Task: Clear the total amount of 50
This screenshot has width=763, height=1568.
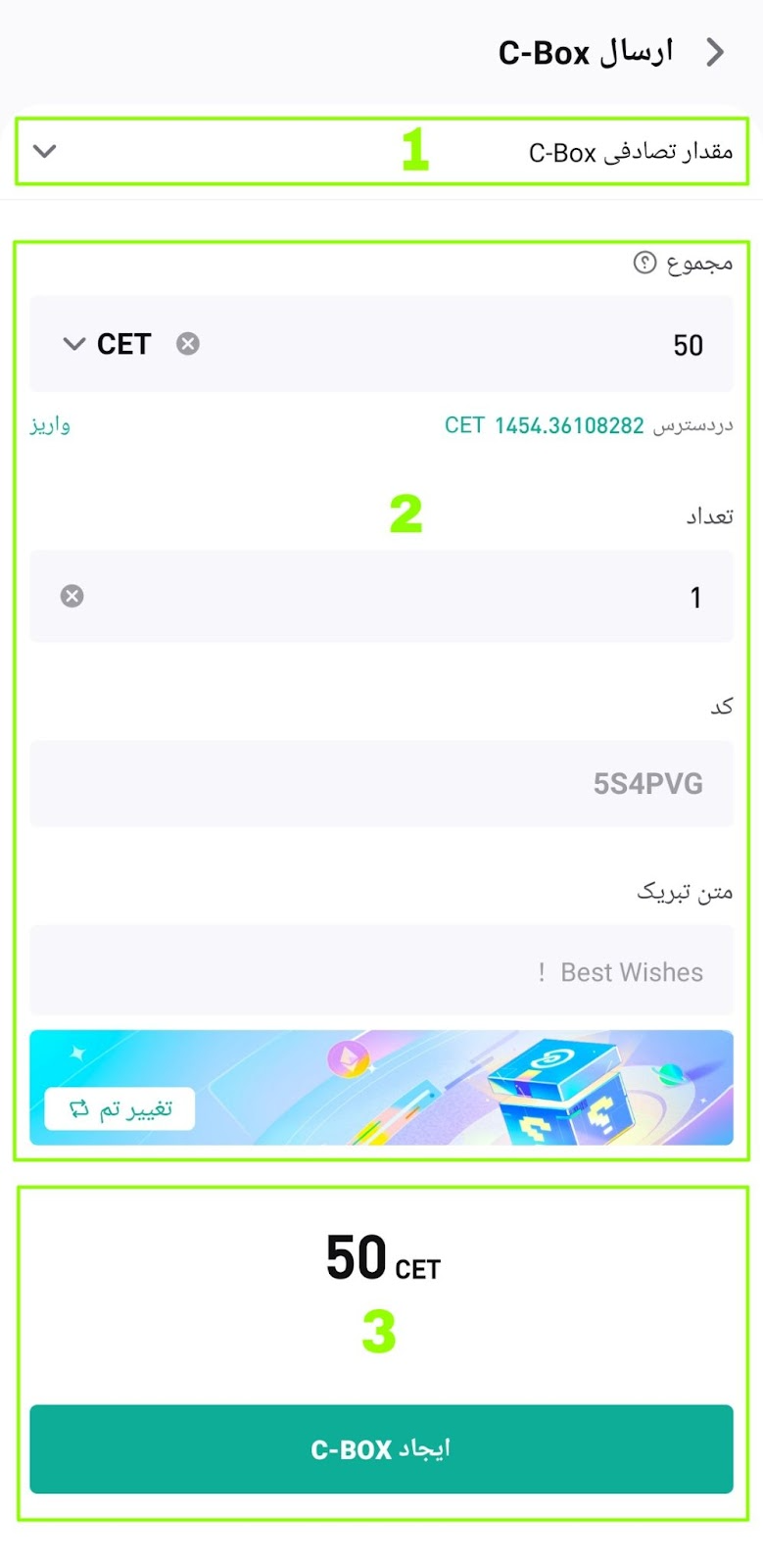Action: 188,344
